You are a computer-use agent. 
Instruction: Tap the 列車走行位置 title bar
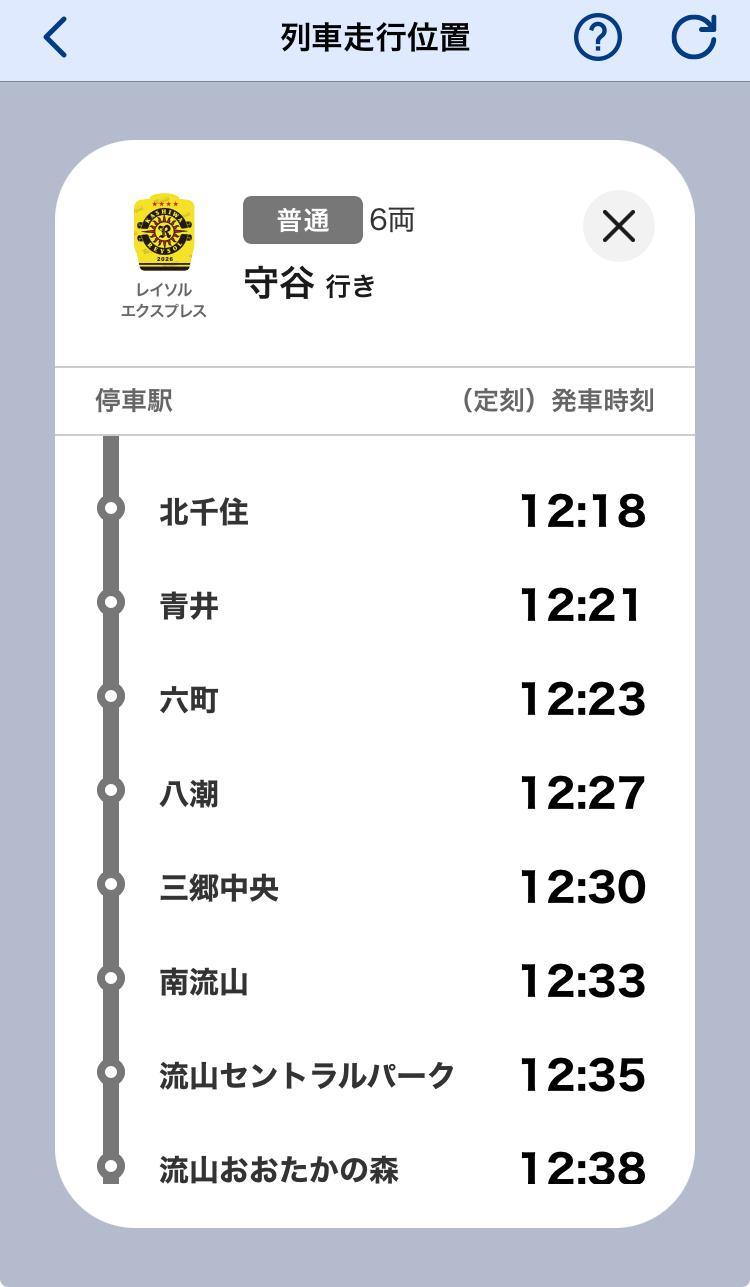(375, 40)
